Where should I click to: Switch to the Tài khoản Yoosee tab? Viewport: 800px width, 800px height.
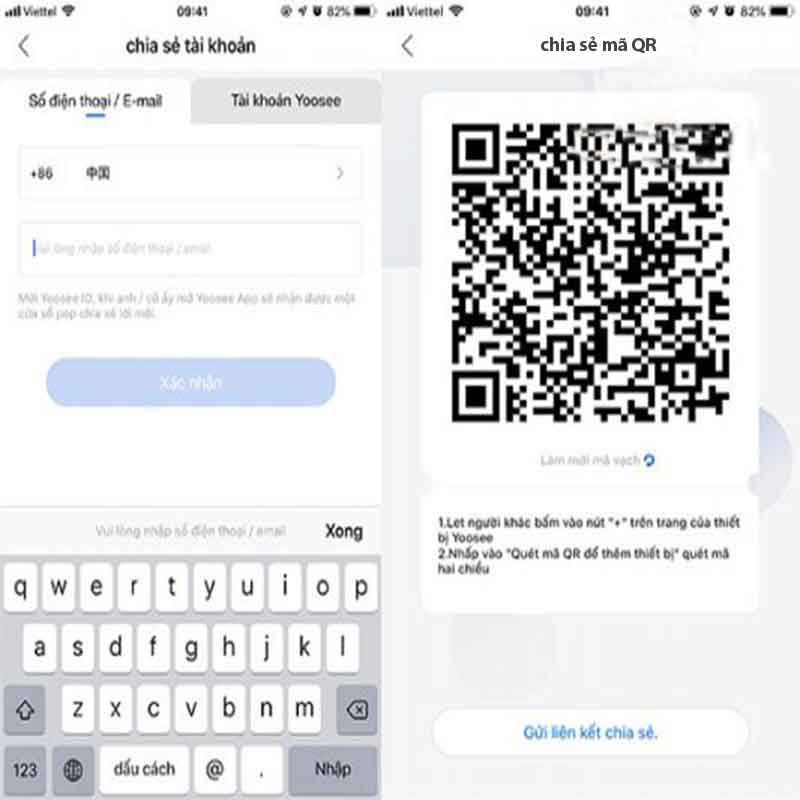point(285,101)
